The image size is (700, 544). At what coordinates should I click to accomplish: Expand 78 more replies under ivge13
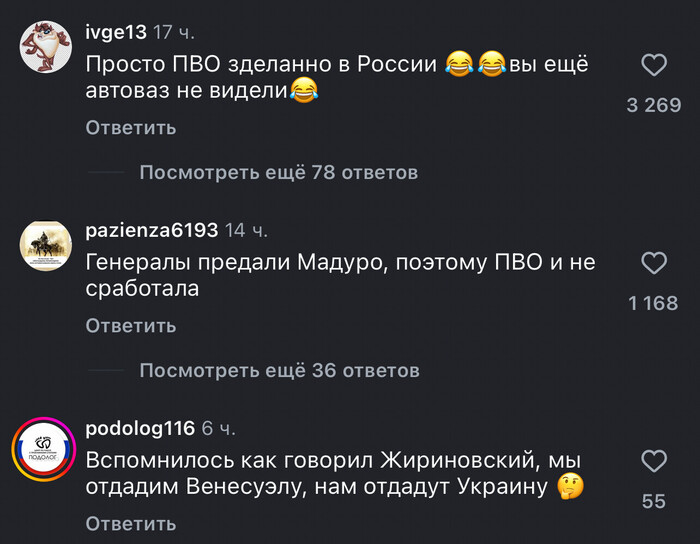coord(278,172)
